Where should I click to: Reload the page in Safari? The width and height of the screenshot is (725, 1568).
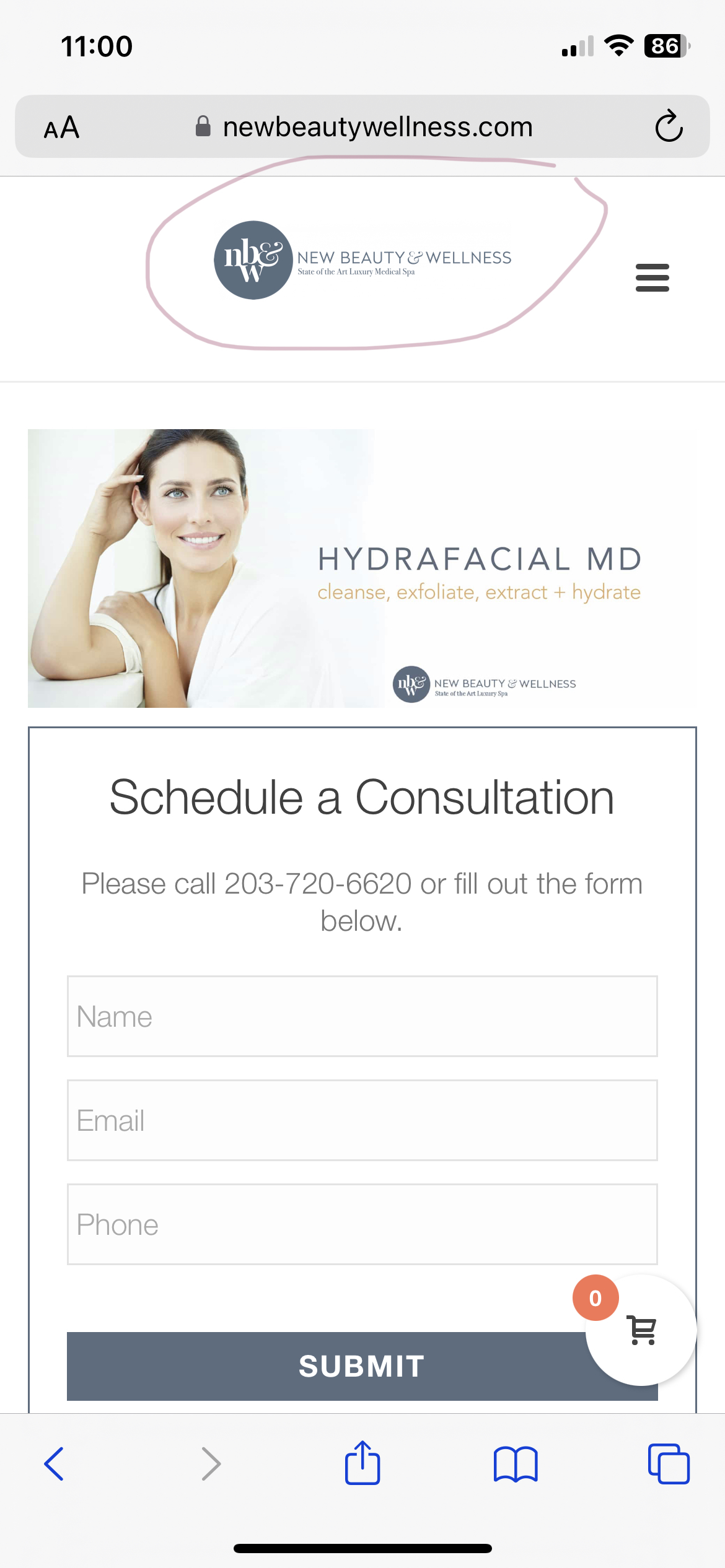coord(669,126)
